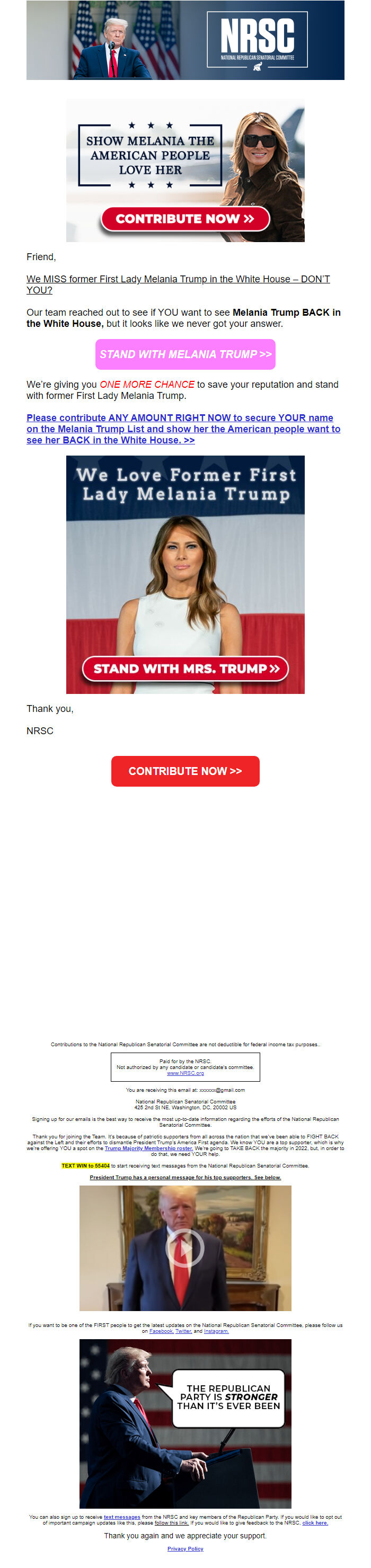
Task: View the Privacy Policy
Action: point(185,1548)
